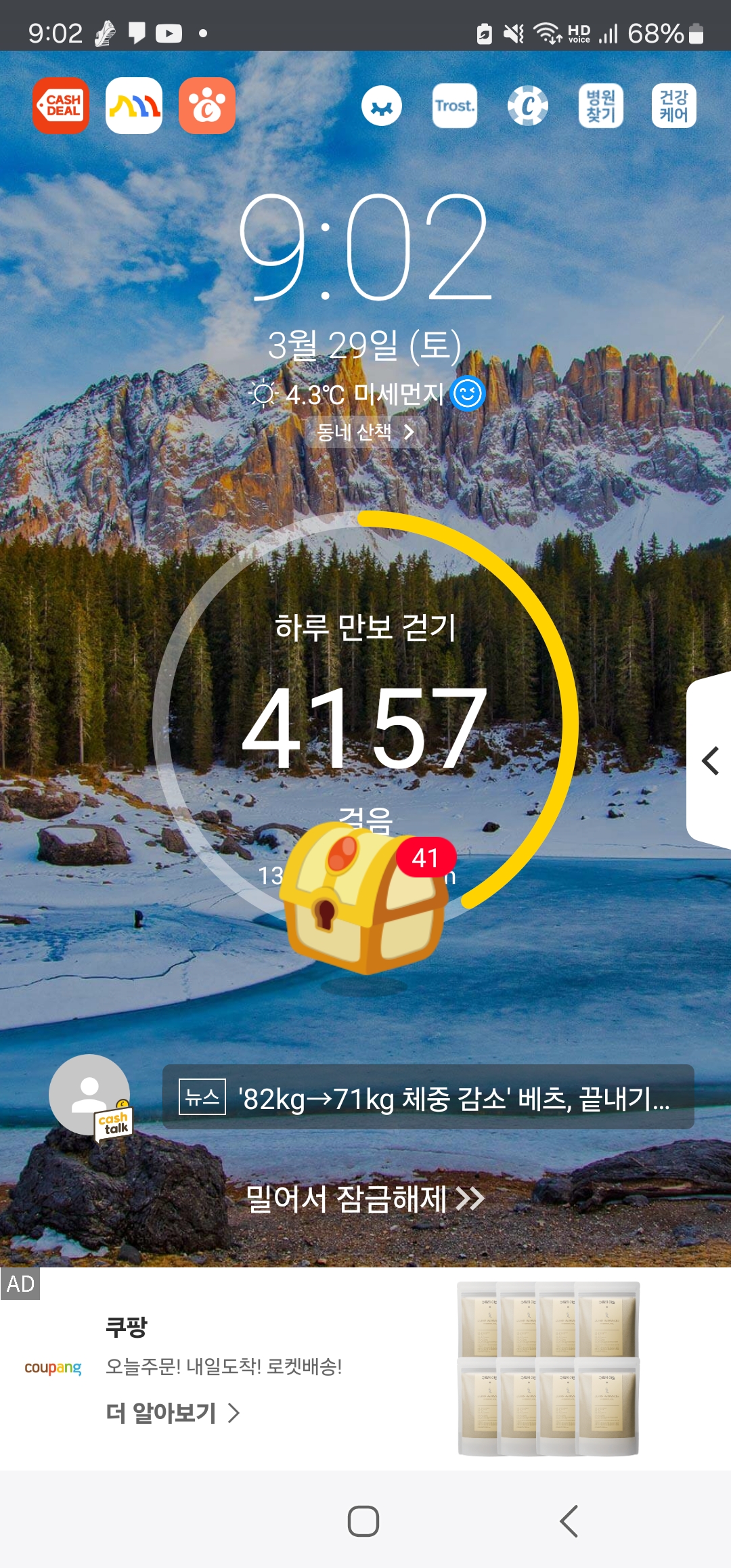
Task: Open the Cash Deal shortcut icon
Action: 61,106
